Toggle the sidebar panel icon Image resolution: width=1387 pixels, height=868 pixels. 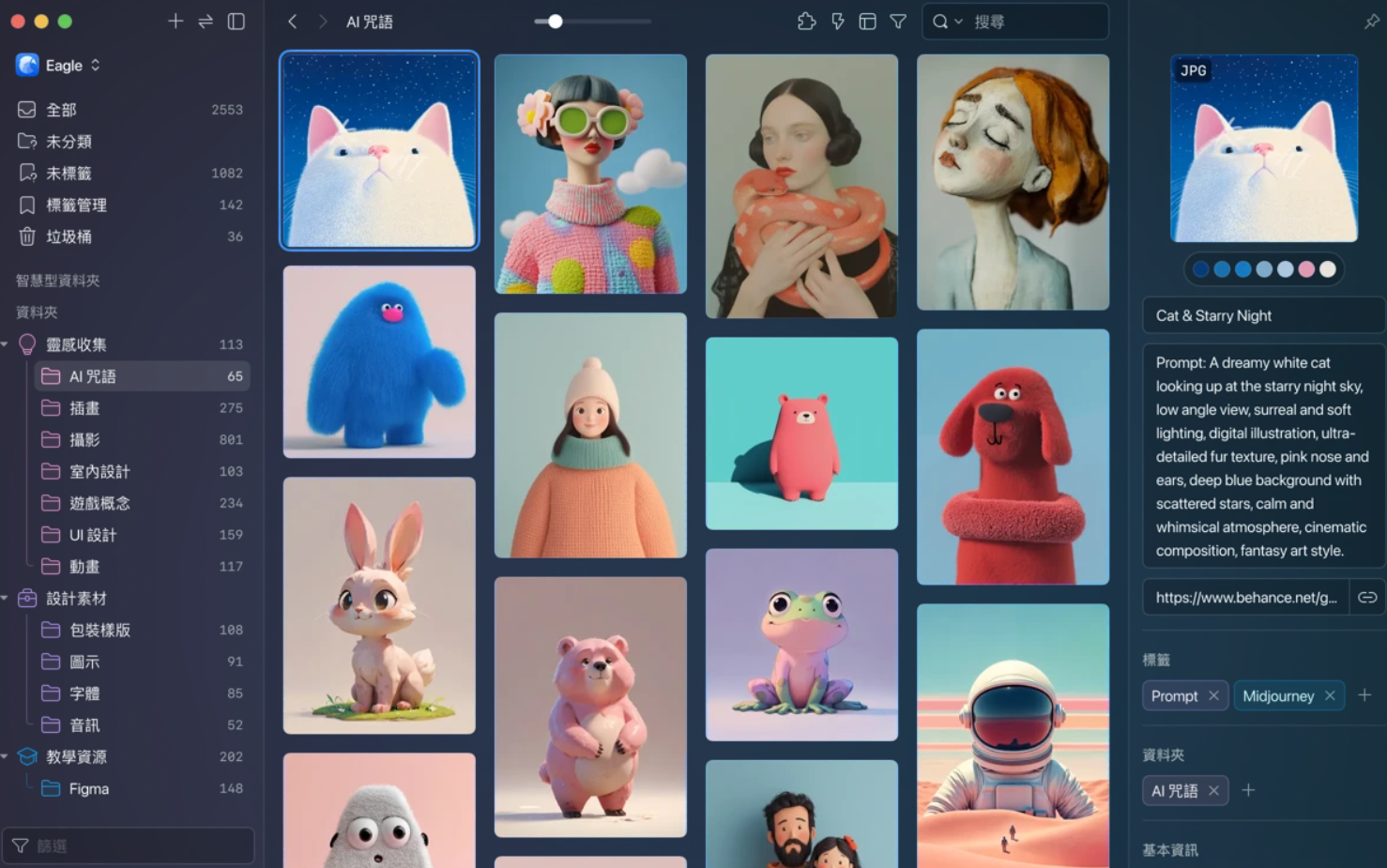(x=236, y=21)
